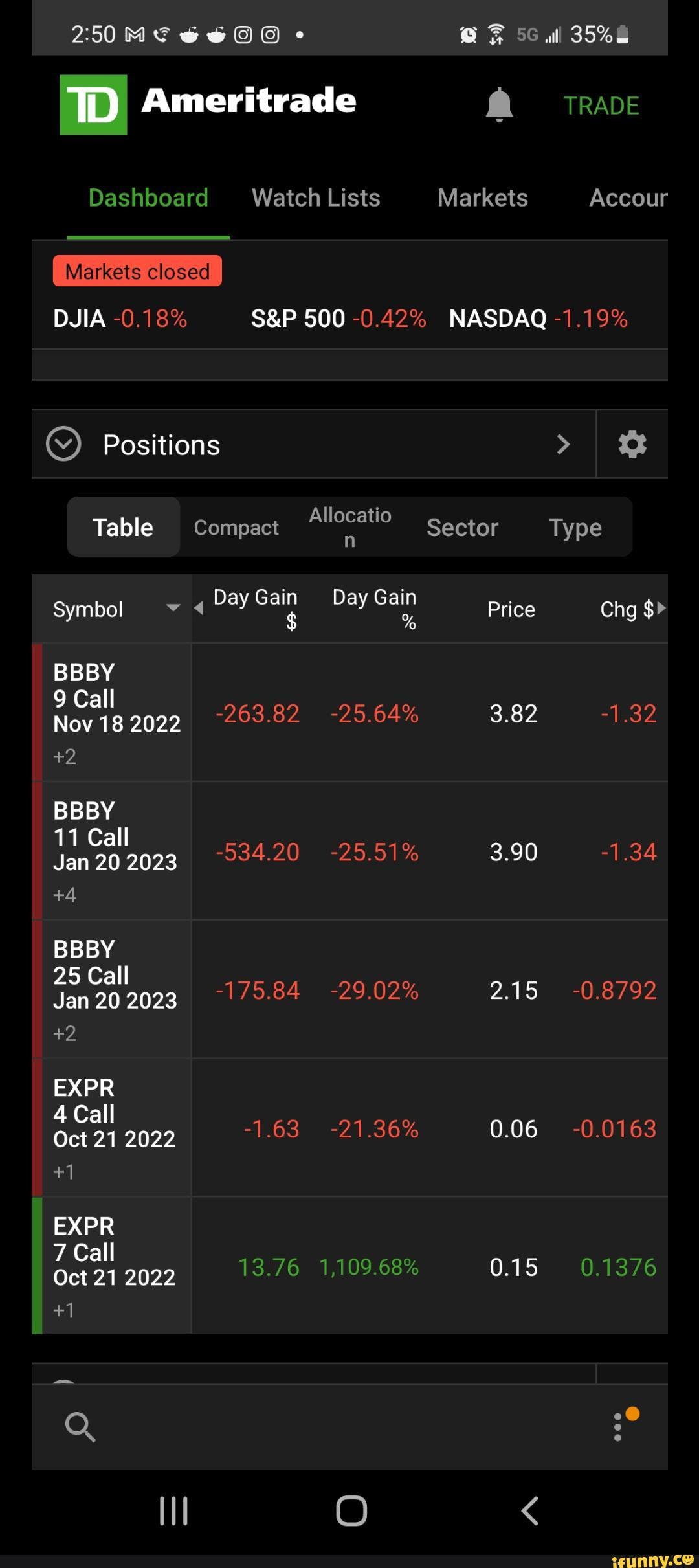Open the Symbol sort dropdown
The height and width of the screenshot is (1568, 699).
172,609
